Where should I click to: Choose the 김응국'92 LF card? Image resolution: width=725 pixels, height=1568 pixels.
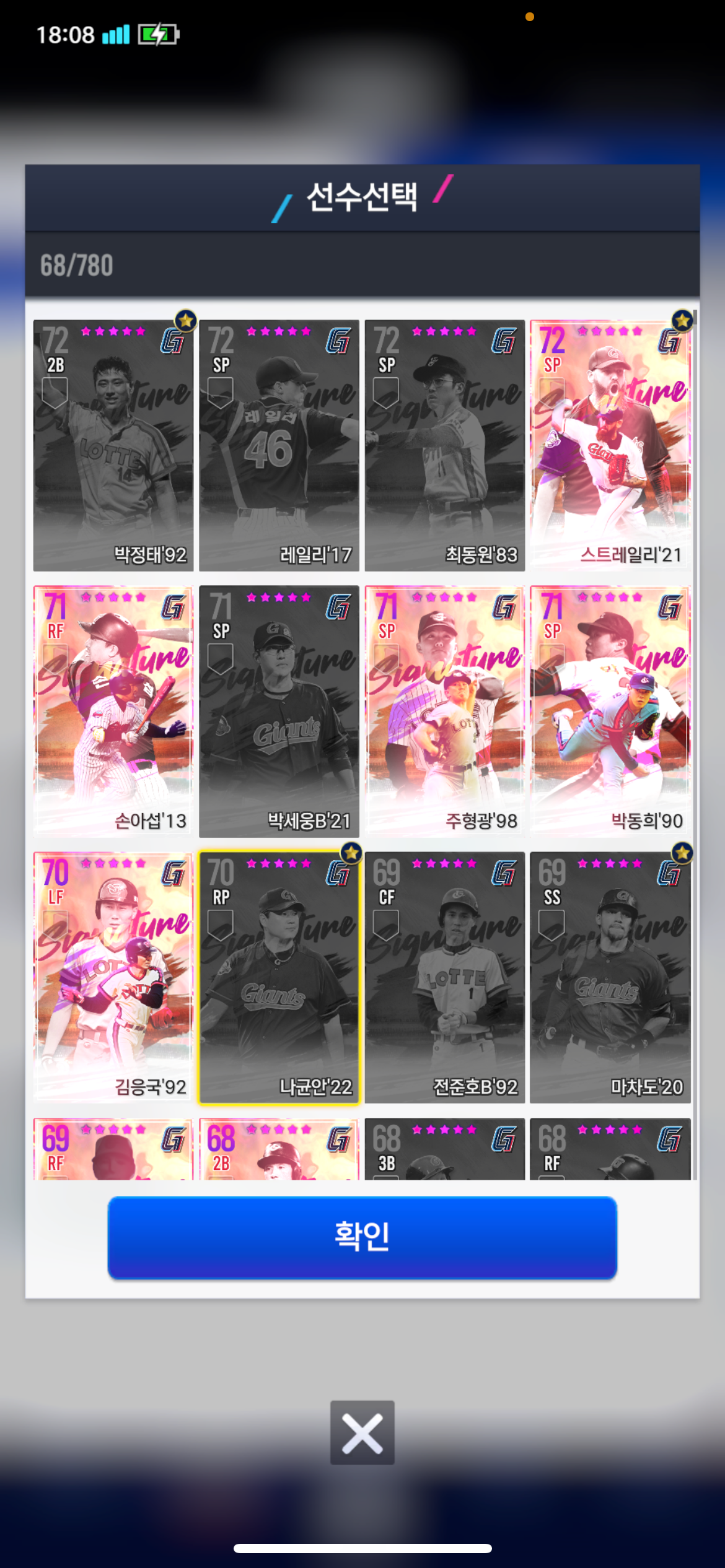pyautogui.click(x=113, y=977)
